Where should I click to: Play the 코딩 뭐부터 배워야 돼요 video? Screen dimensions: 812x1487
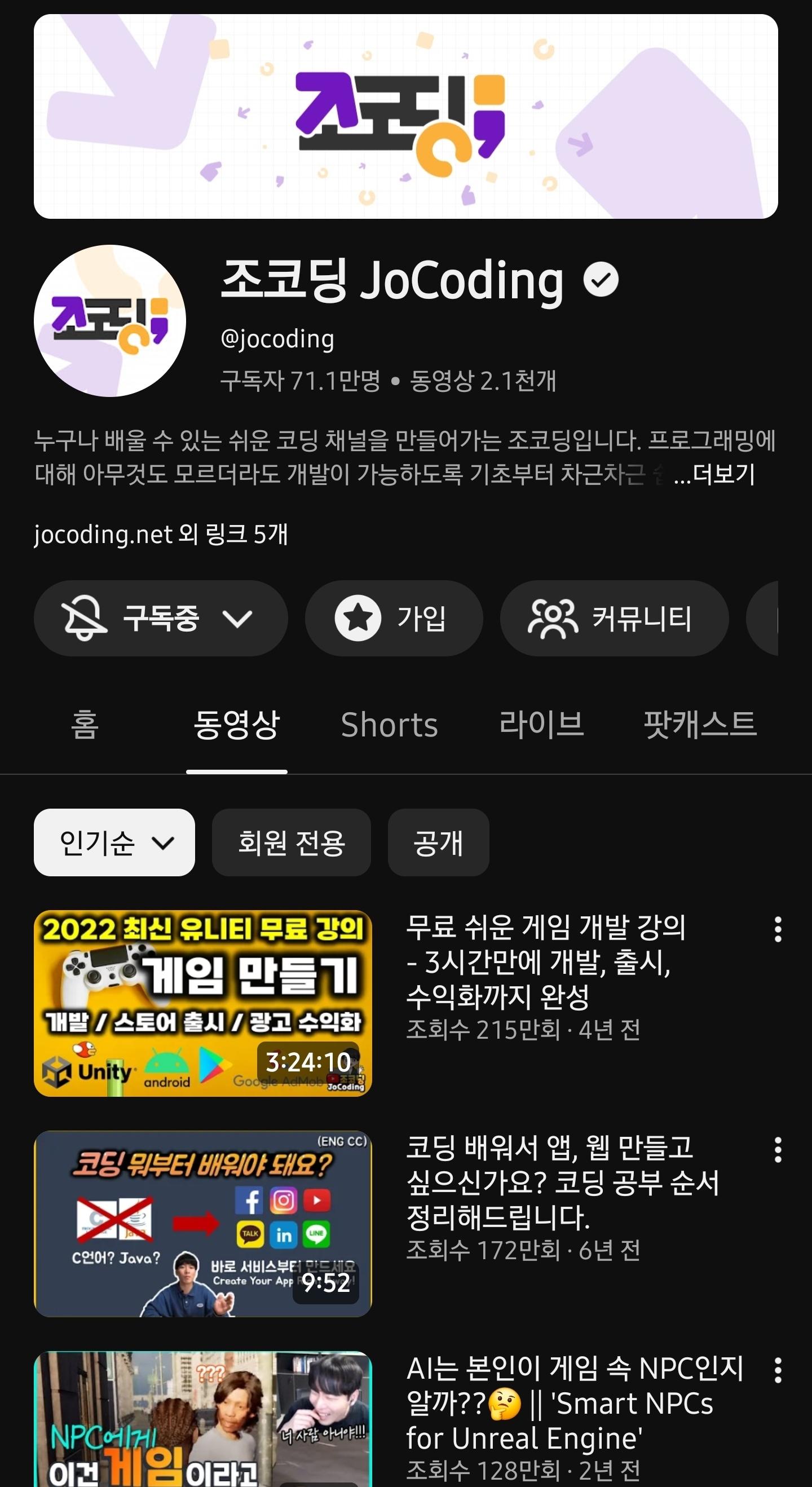coord(202,1224)
